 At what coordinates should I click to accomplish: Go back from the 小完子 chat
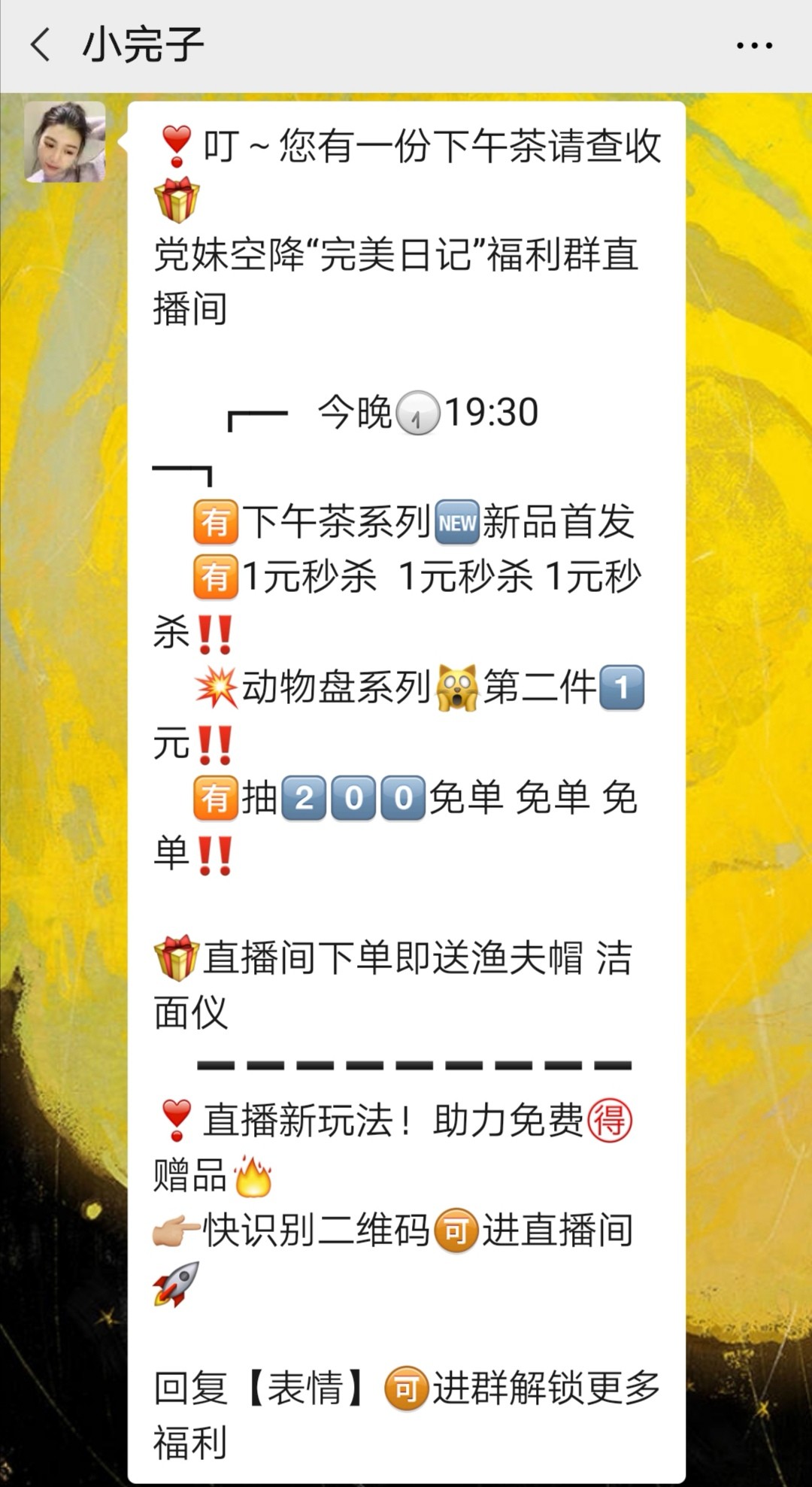[x=41, y=45]
